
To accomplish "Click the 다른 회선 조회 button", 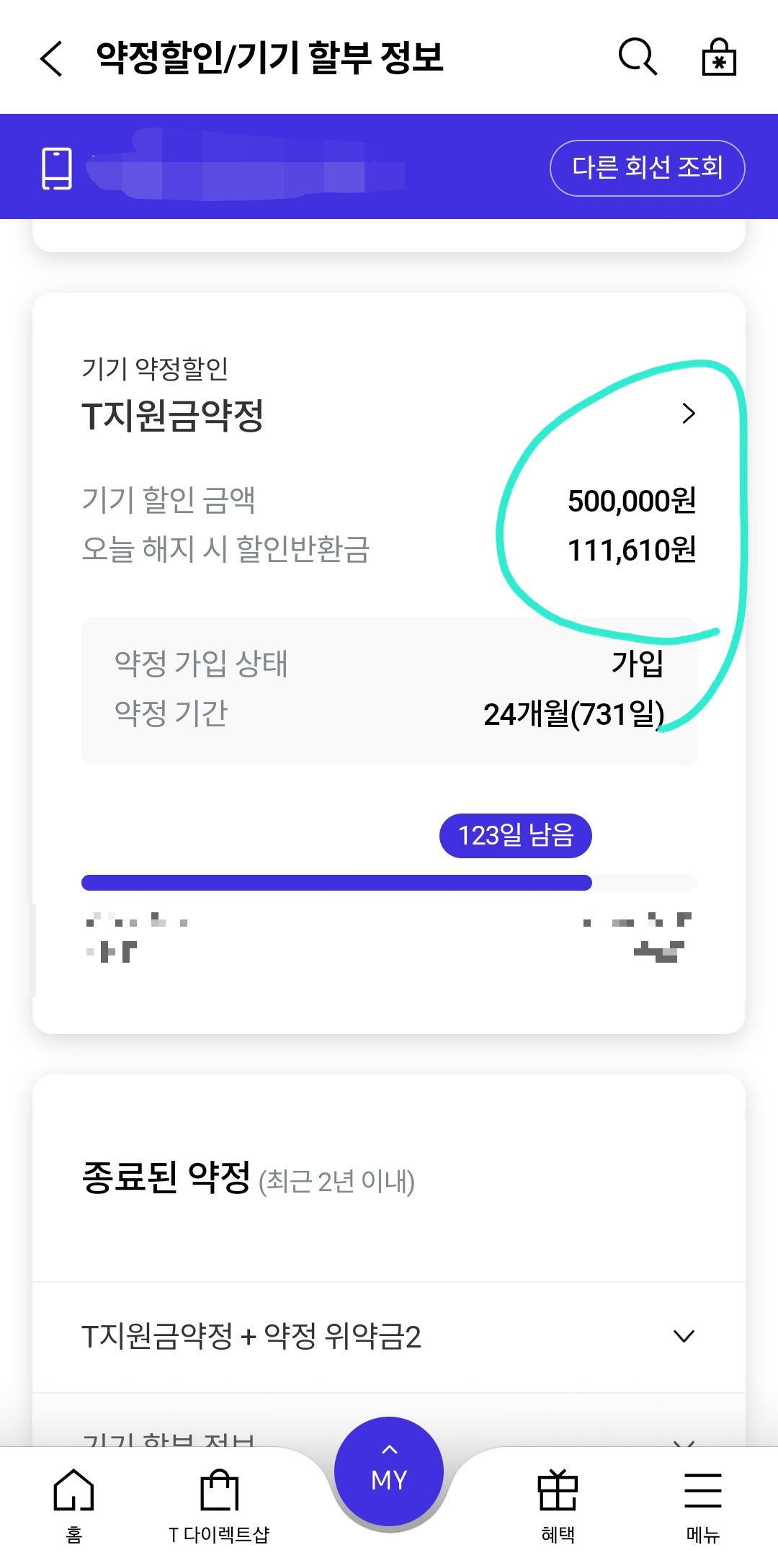I will pos(646,166).
